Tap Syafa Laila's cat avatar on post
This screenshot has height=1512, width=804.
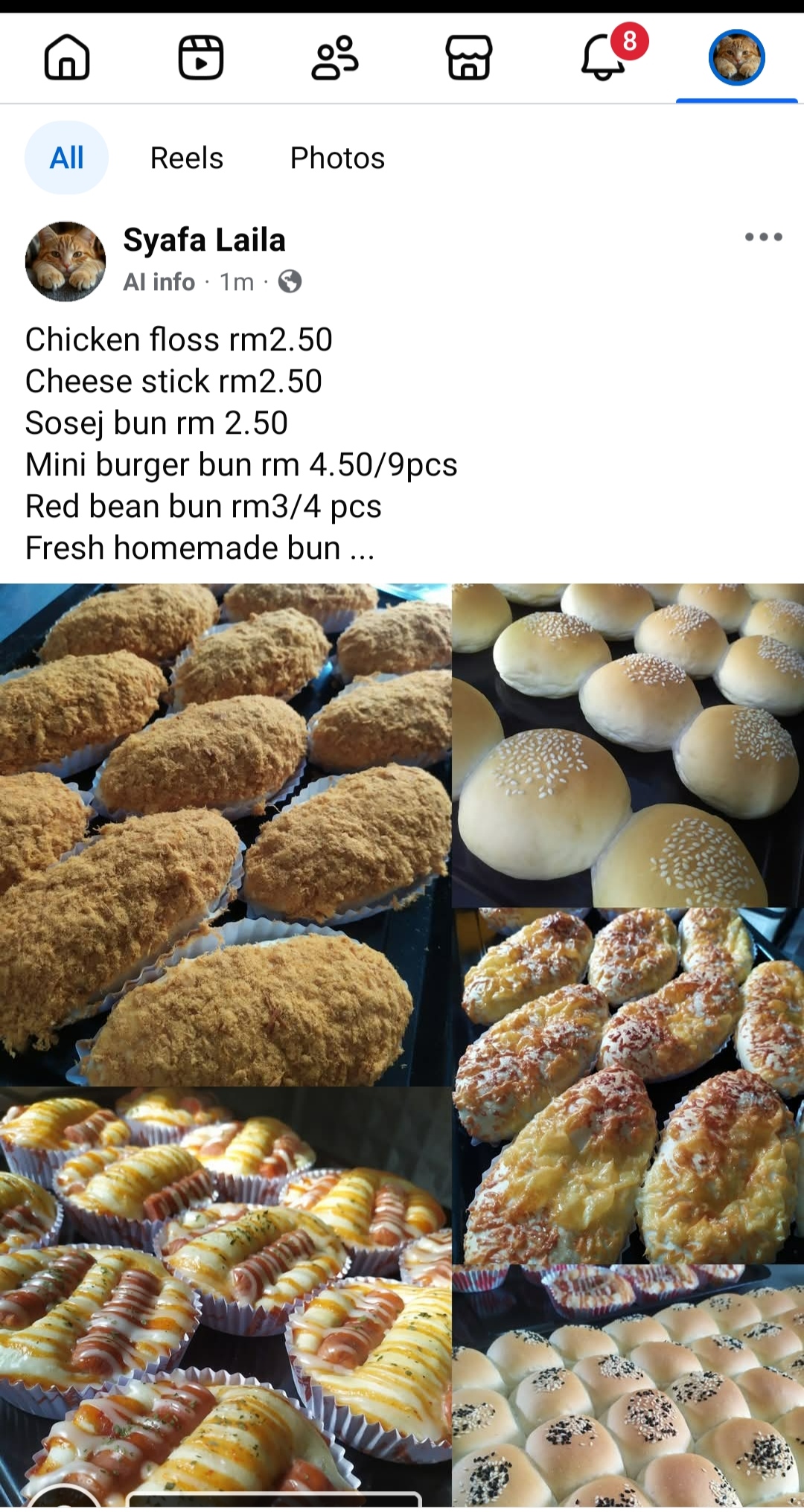point(66,261)
